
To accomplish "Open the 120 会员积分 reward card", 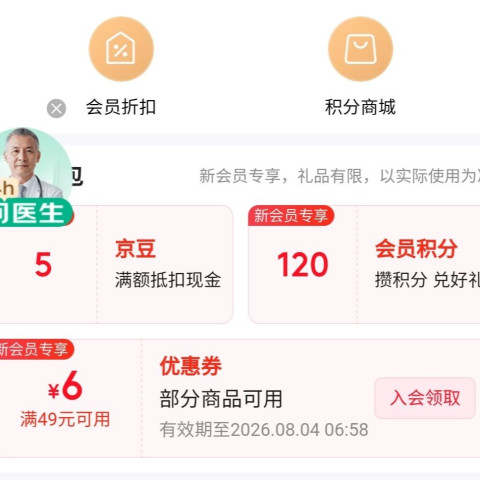I will (364, 264).
